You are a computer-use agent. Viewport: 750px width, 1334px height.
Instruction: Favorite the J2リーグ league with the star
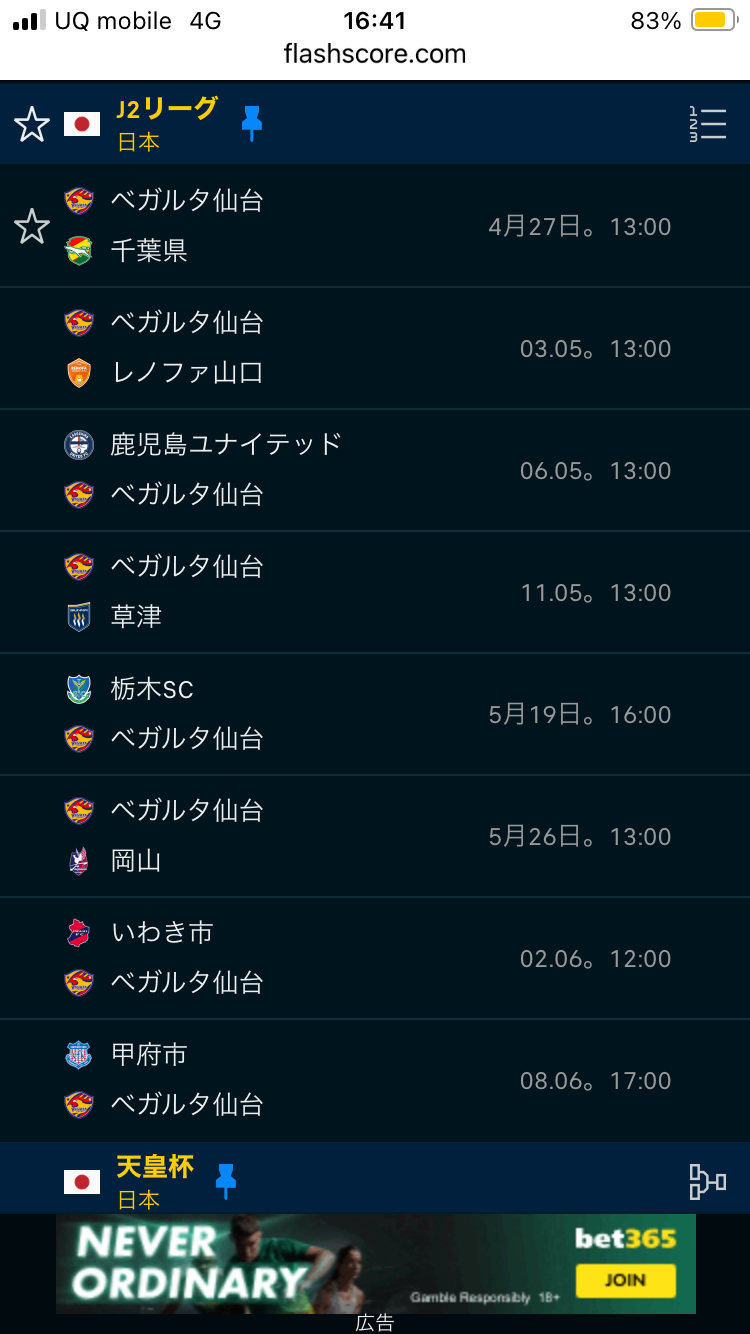pos(32,125)
